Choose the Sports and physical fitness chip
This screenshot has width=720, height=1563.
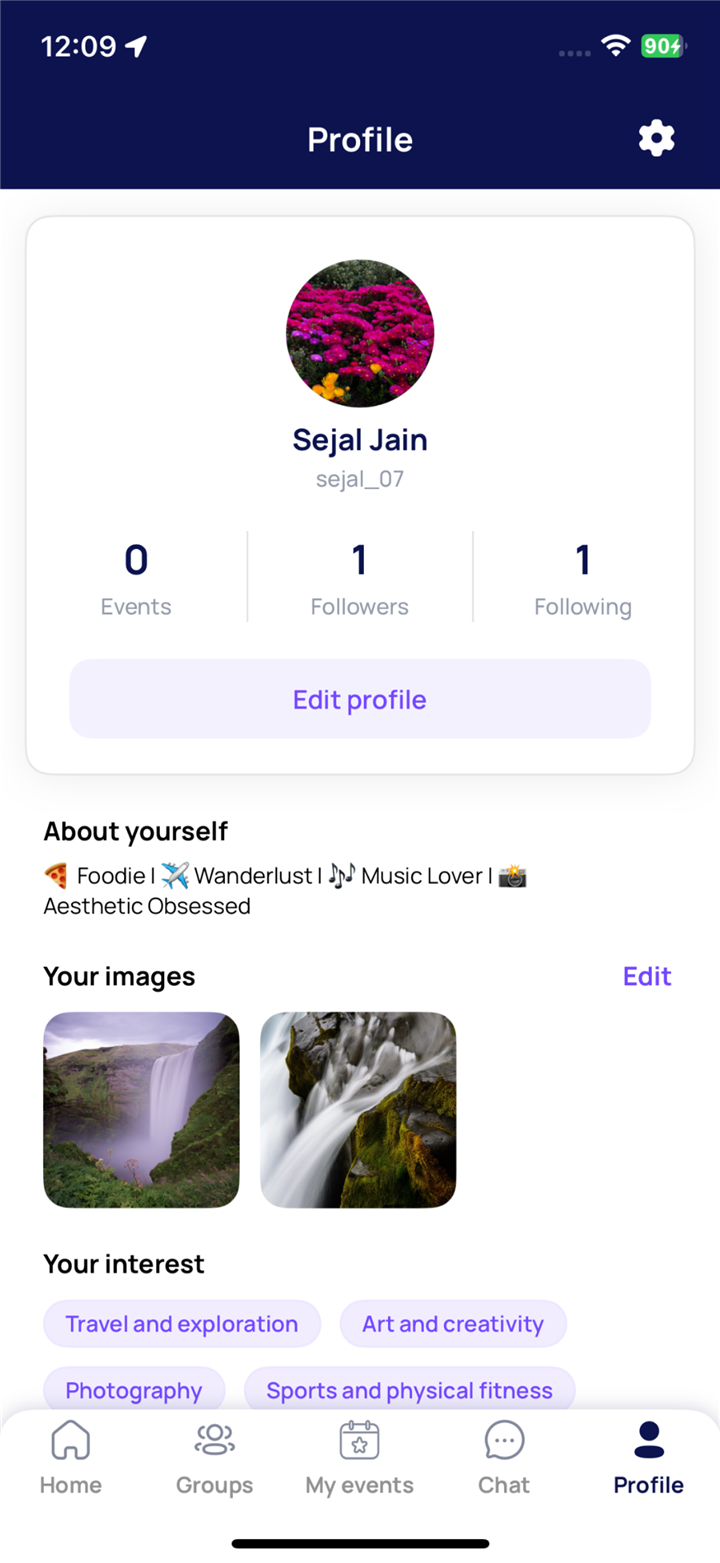(x=409, y=1390)
